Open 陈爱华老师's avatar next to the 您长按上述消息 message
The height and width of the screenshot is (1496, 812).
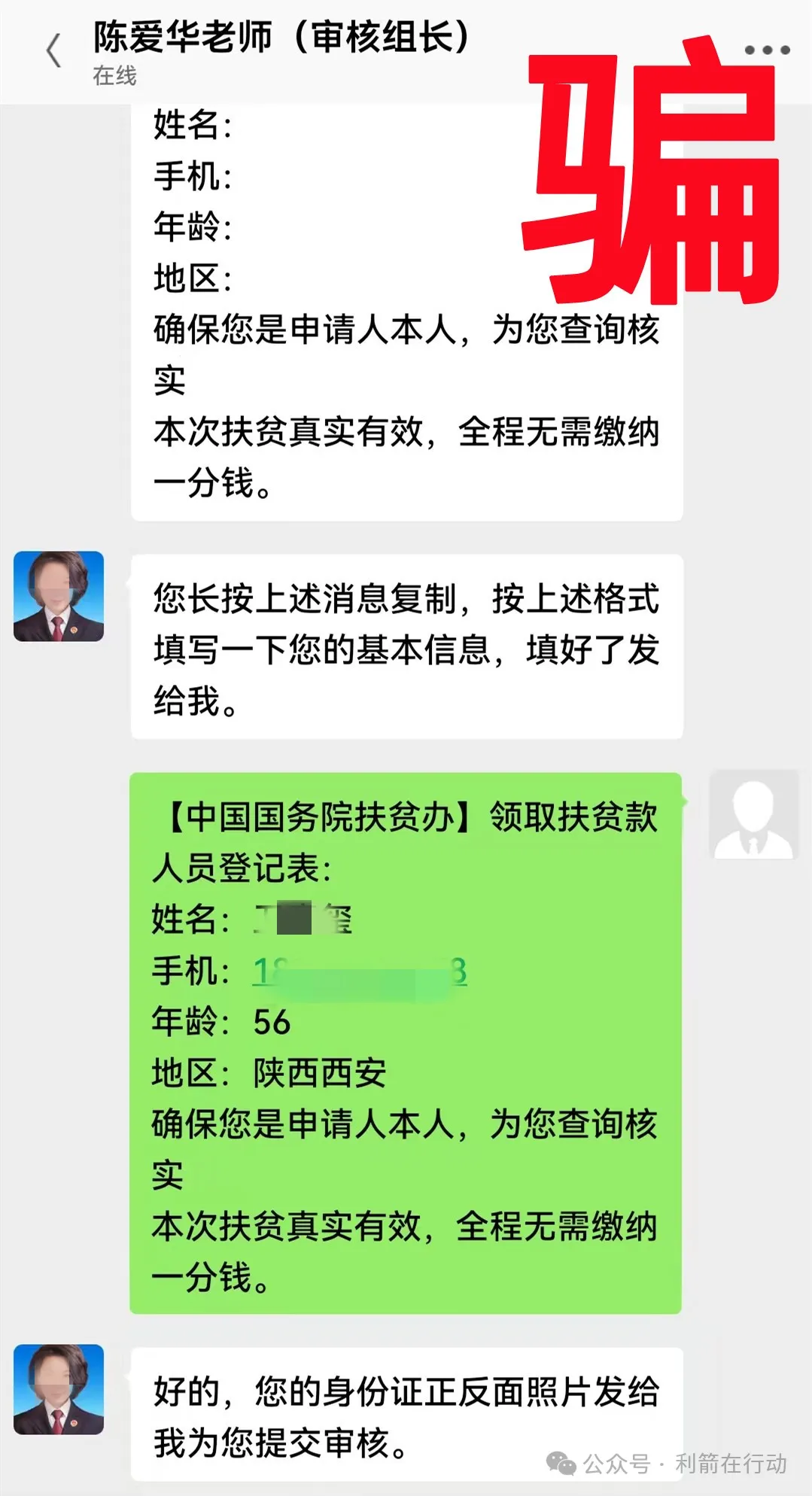pyautogui.click(x=59, y=596)
